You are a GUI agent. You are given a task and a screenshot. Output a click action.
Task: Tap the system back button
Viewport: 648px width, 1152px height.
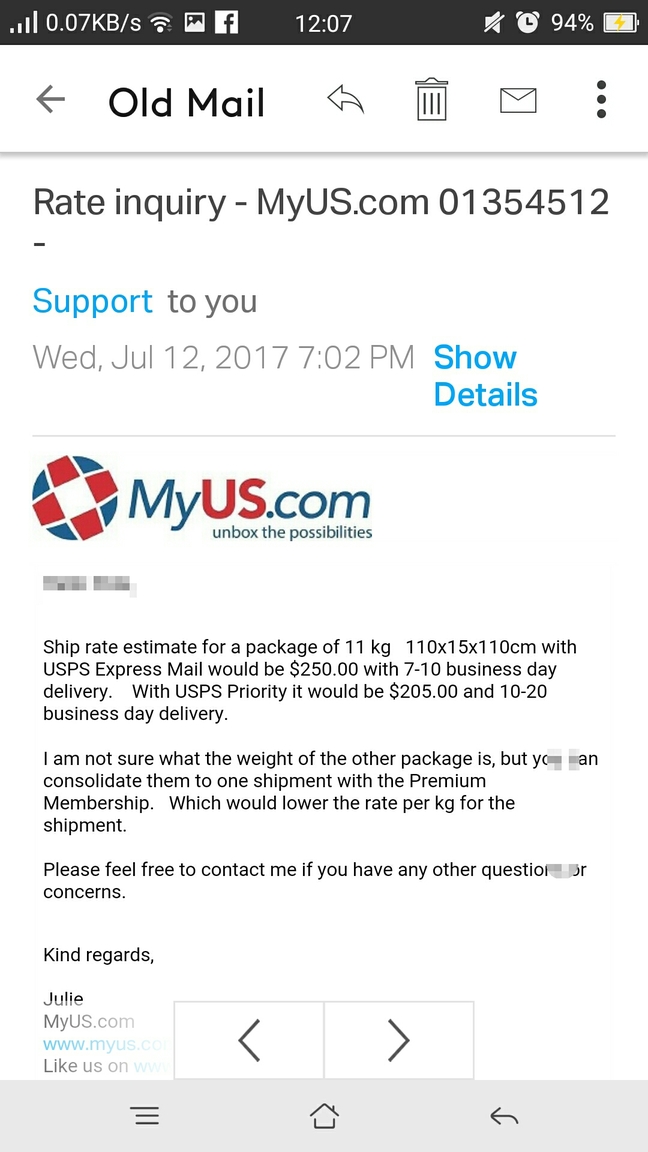pos(504,1116)
